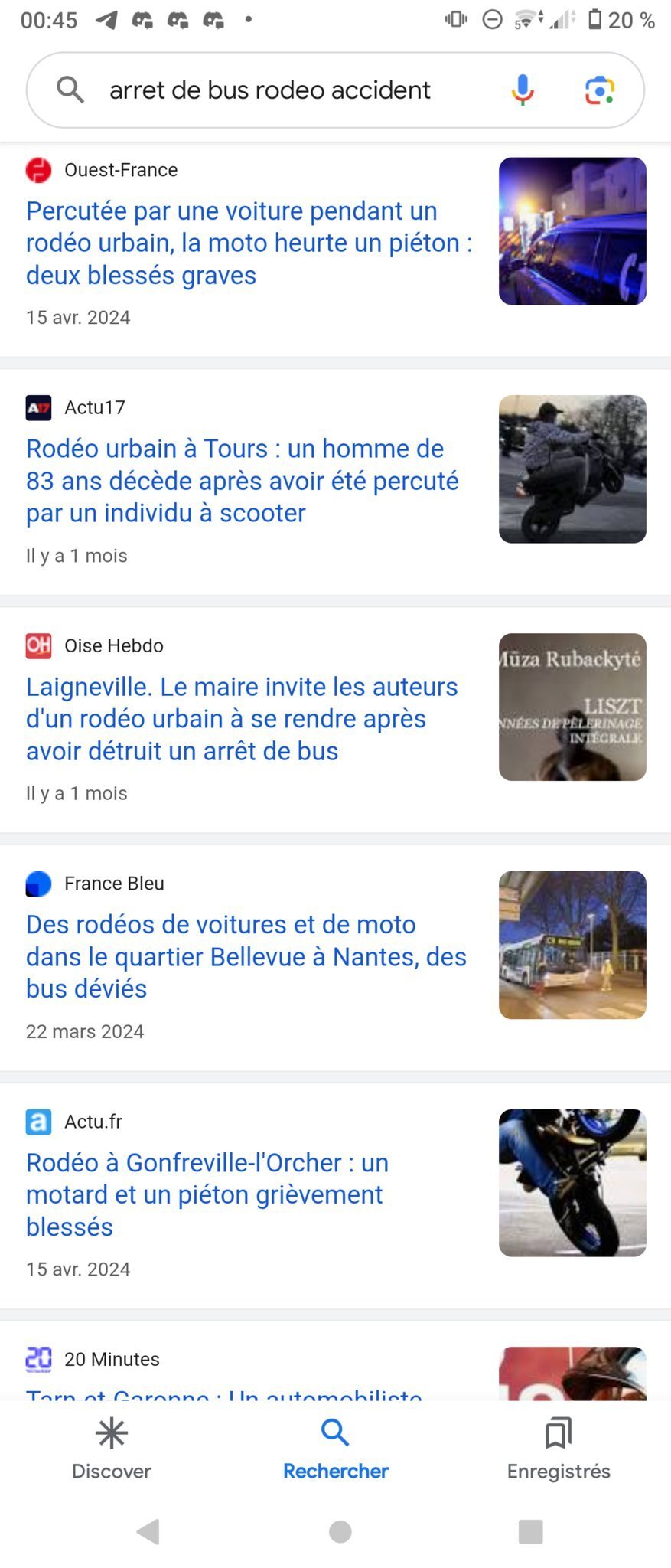This screenshot has height=1568, width=671.
Task: Open the Actu.fr Gonfreville-l'Orcher article
Action: (x=207, y=1194)
